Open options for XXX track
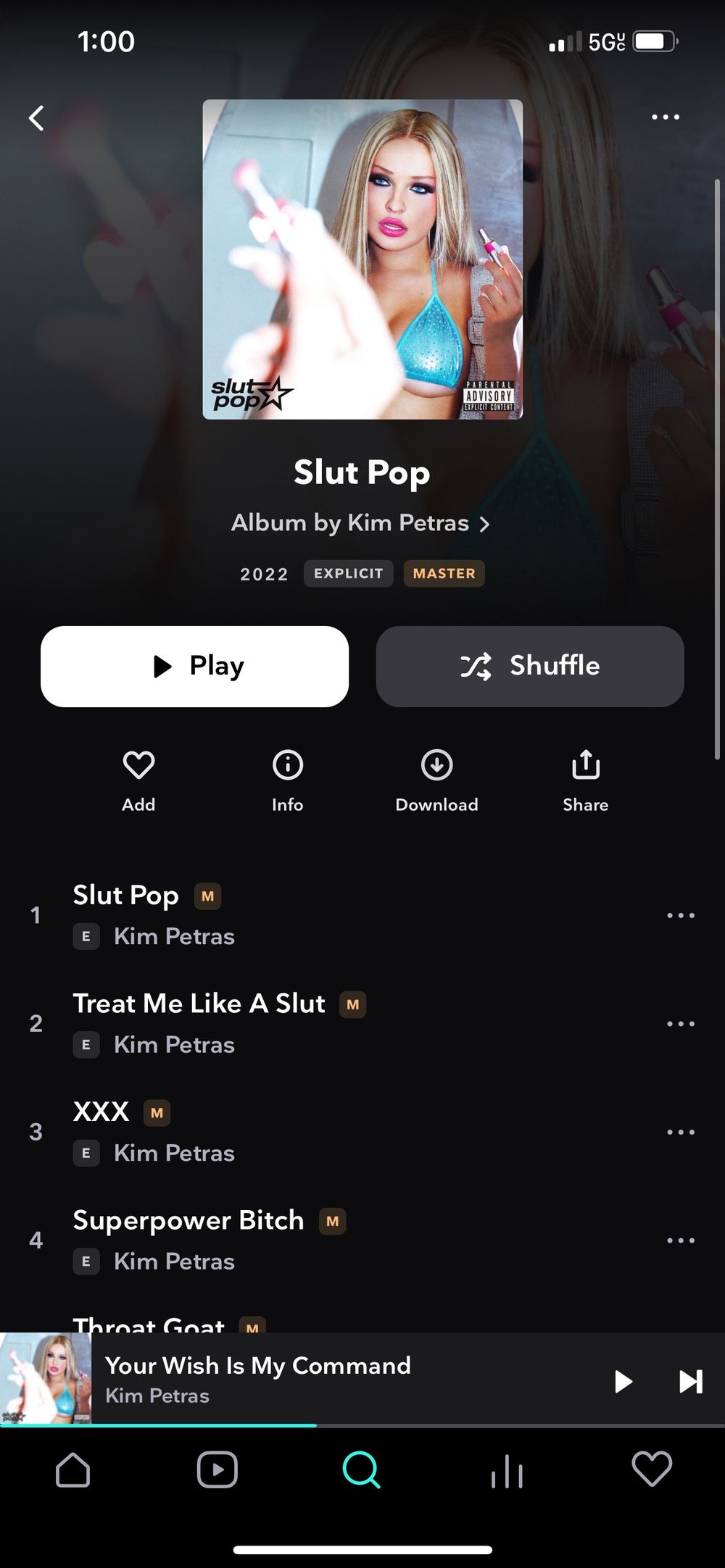This screenshot has height=1568, width=725. (680, 1132)
